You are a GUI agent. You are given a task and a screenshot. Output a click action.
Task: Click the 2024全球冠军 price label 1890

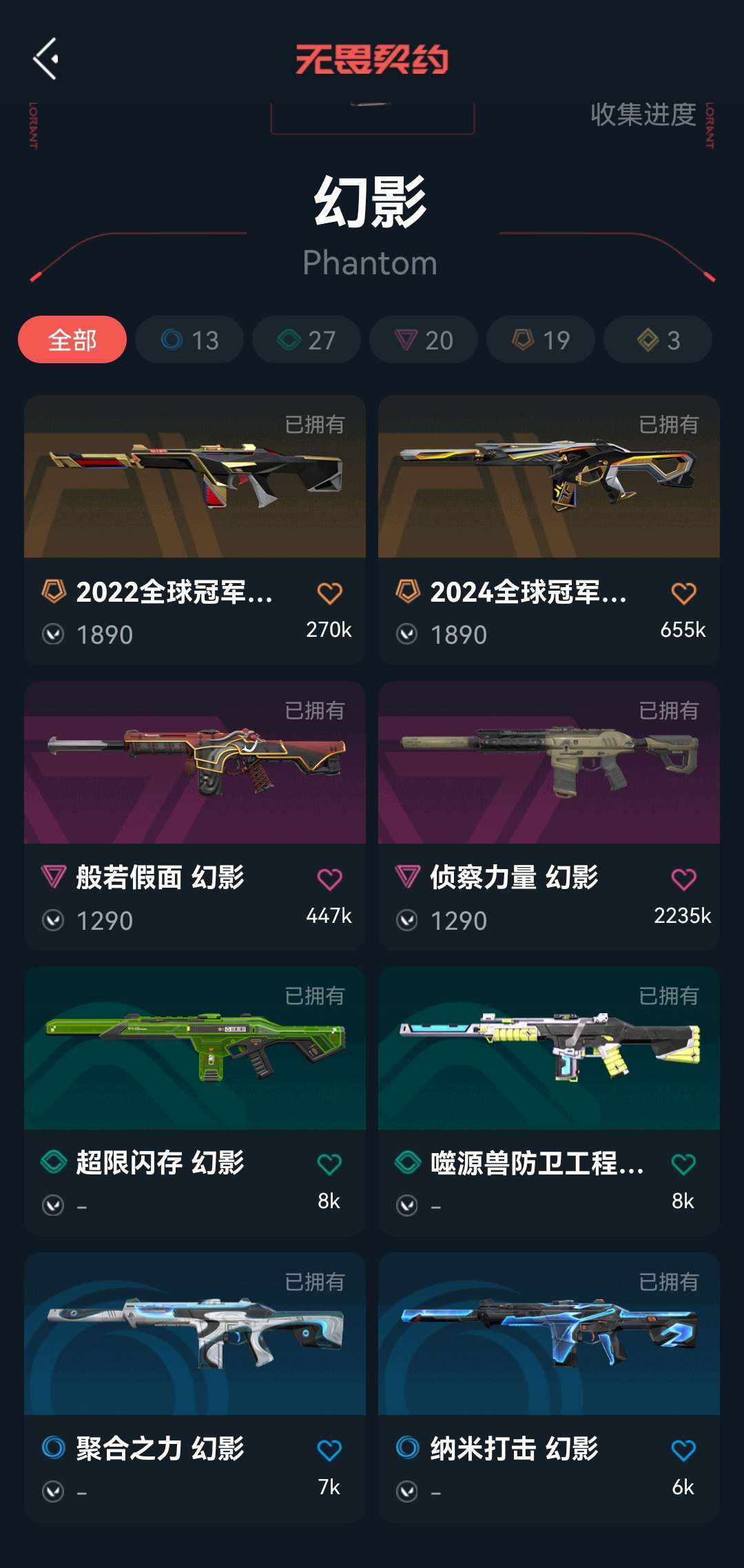coord(459,635)
